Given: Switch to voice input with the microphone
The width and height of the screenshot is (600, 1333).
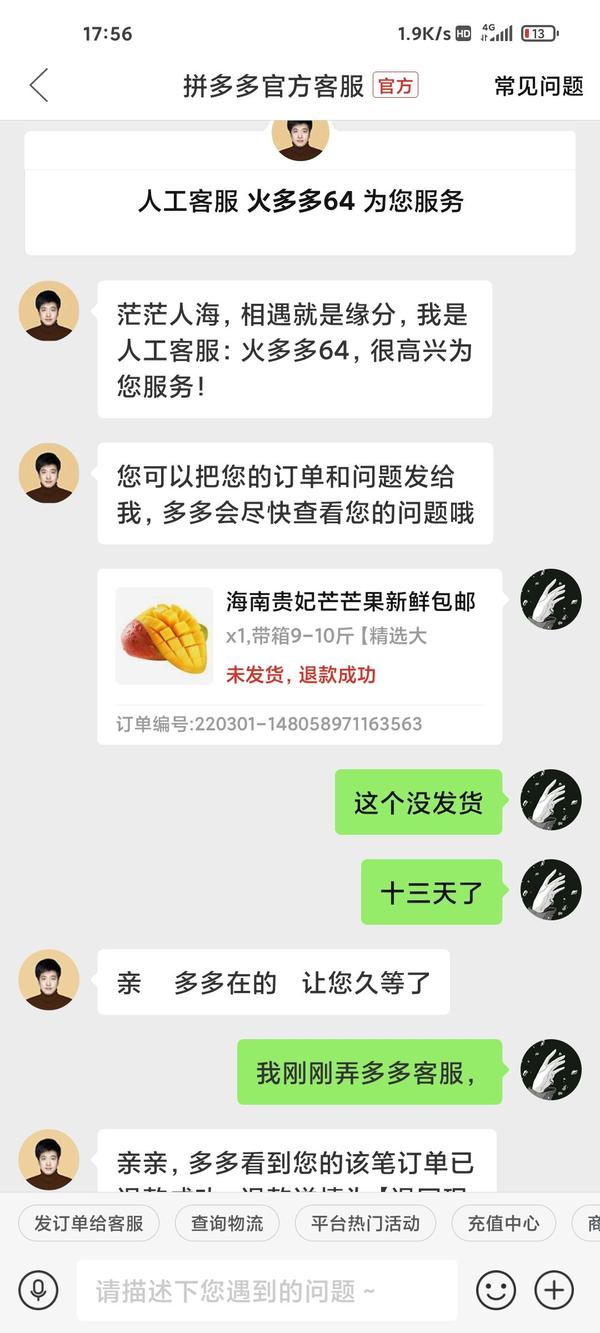Looking at the screenshot, I should [38, 1290].
